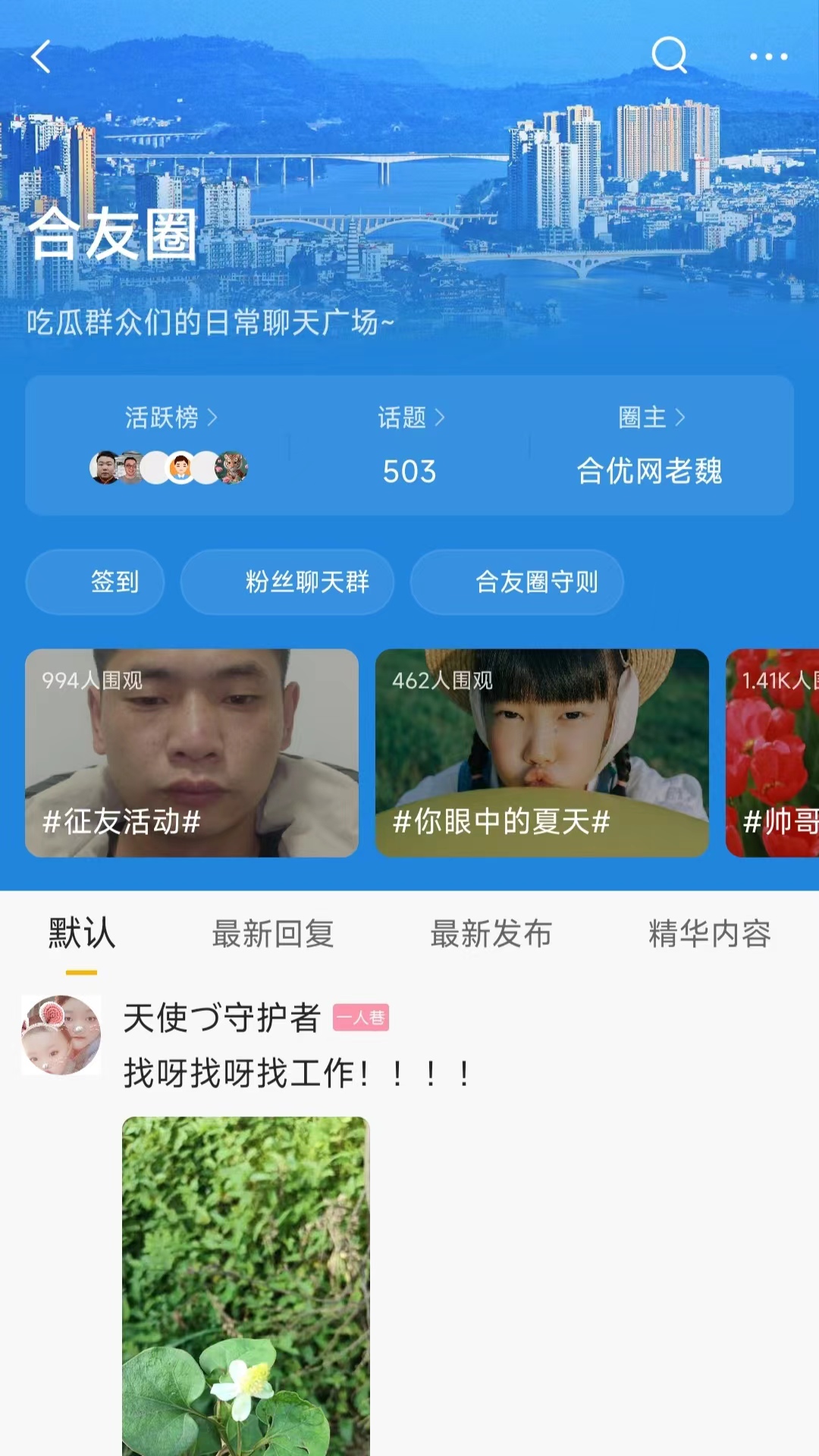The height and width of the screenshot is (1456, 819).
Task: Read the 合友圈守则 rules
Action: pyautogui.click(x=517, y=582)
